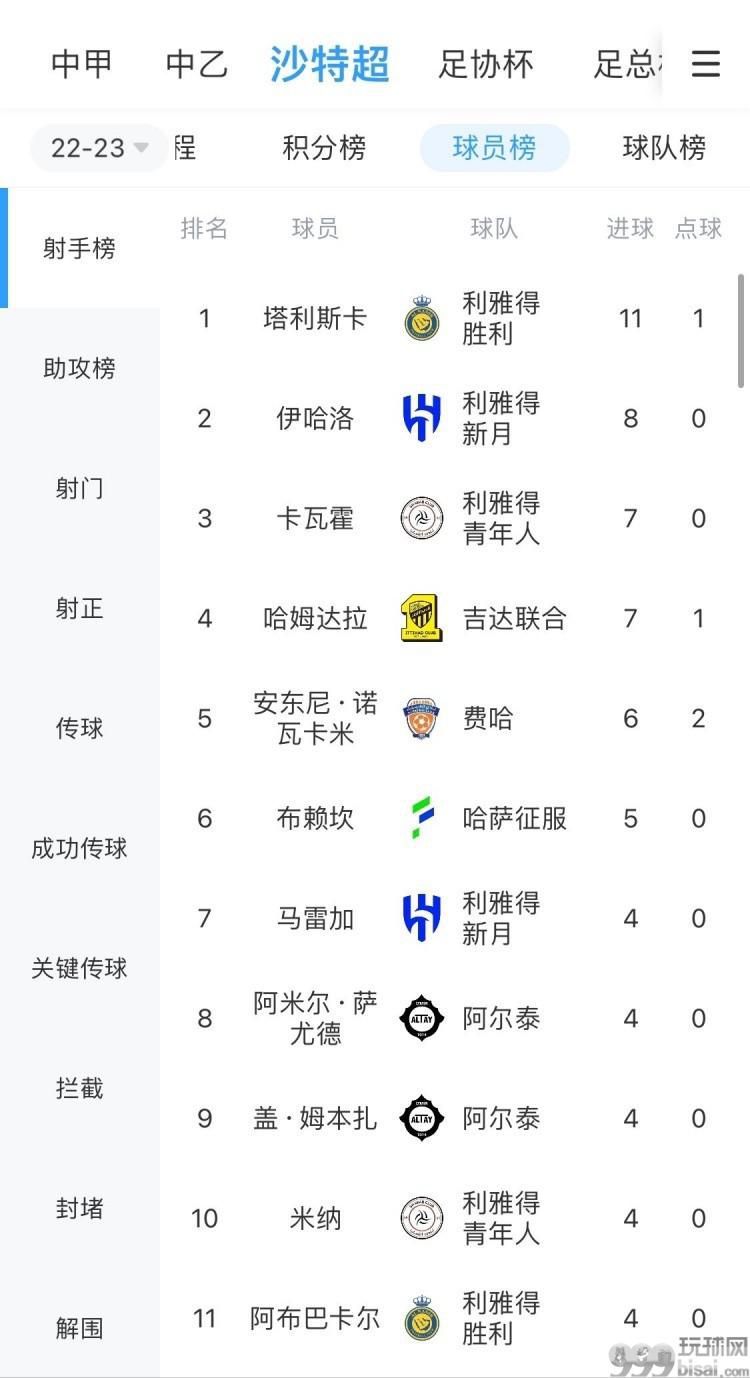Show the 关键传球 ranking
Viewport: 750px width, 1378px height.
click(x=80, y=968)
